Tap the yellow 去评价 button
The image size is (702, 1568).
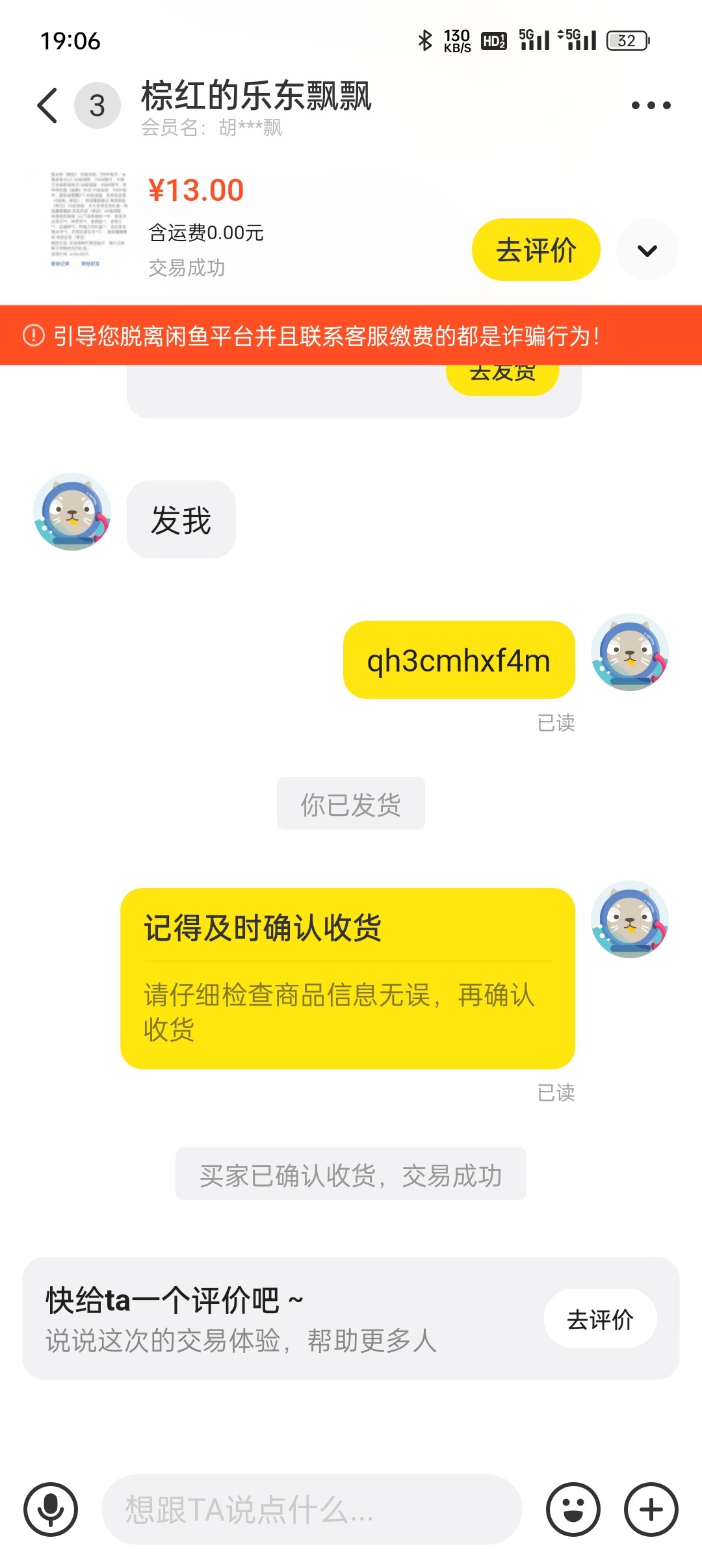pos(536,250)
